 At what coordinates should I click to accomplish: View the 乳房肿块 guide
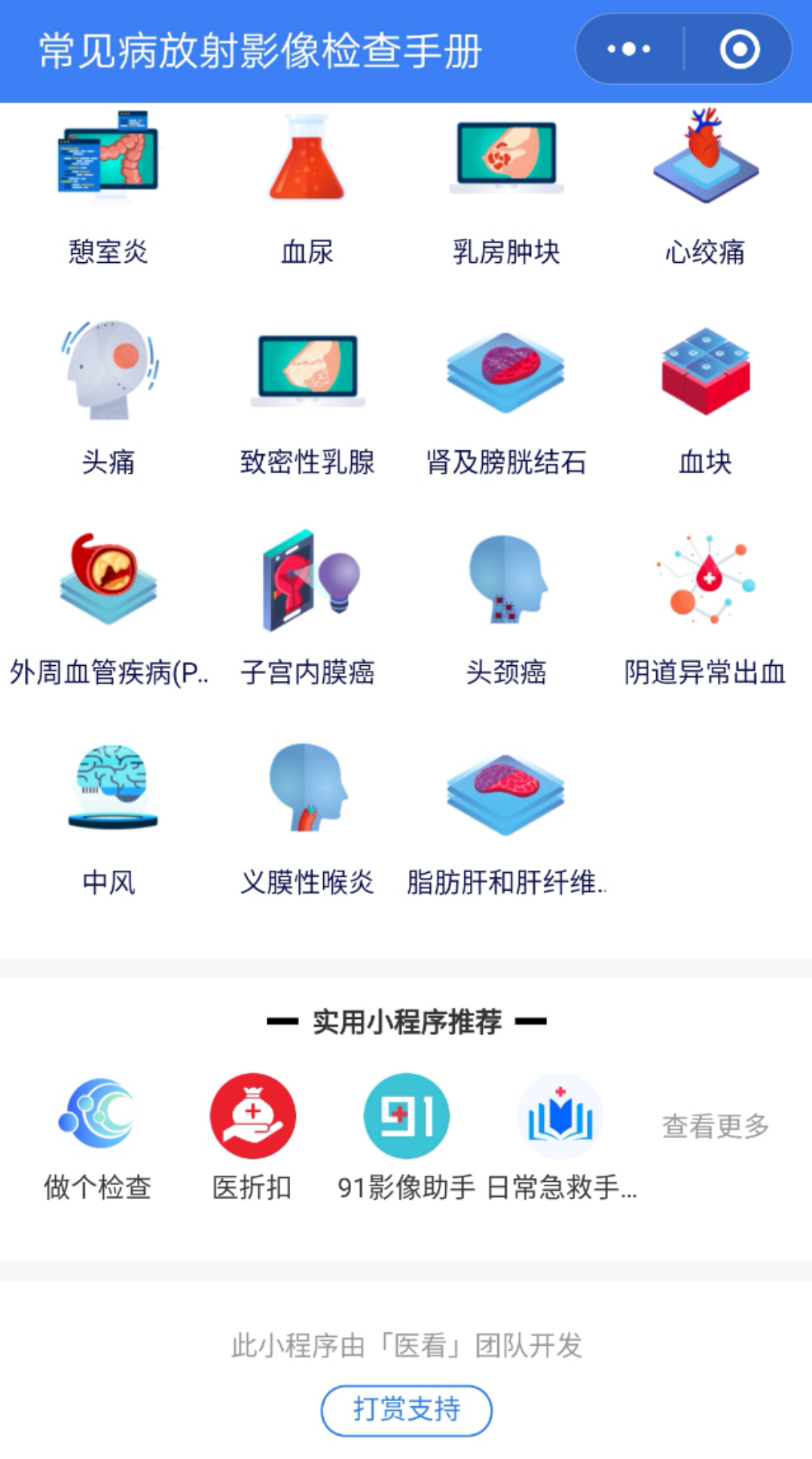coord(506,188)
